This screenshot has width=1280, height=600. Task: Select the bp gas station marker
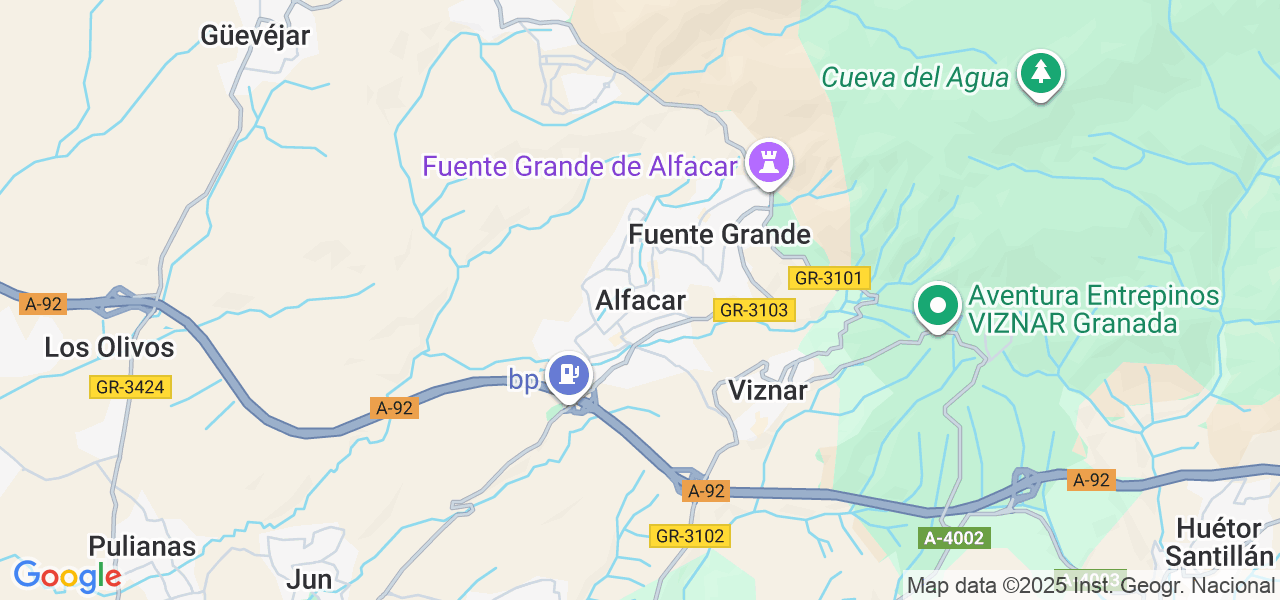[x=569, y=376]
